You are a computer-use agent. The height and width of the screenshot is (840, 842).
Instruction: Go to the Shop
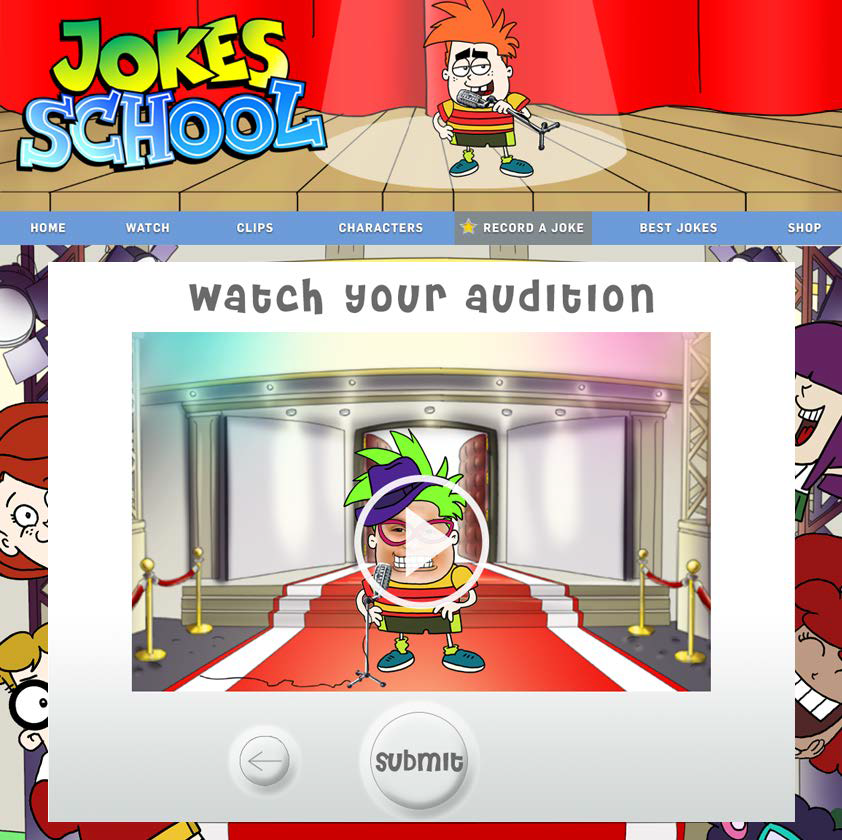coord(804,228)
